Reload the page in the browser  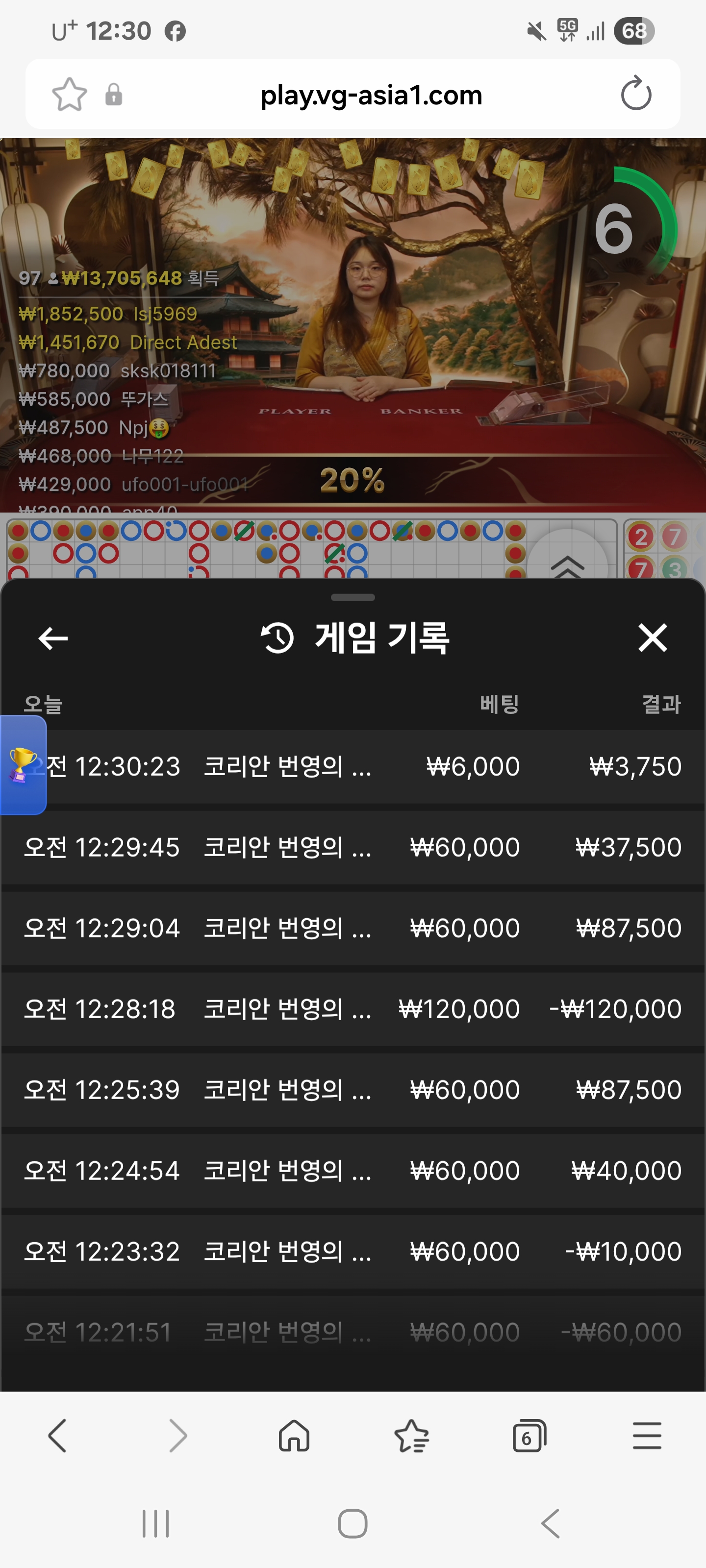(636, 95)
